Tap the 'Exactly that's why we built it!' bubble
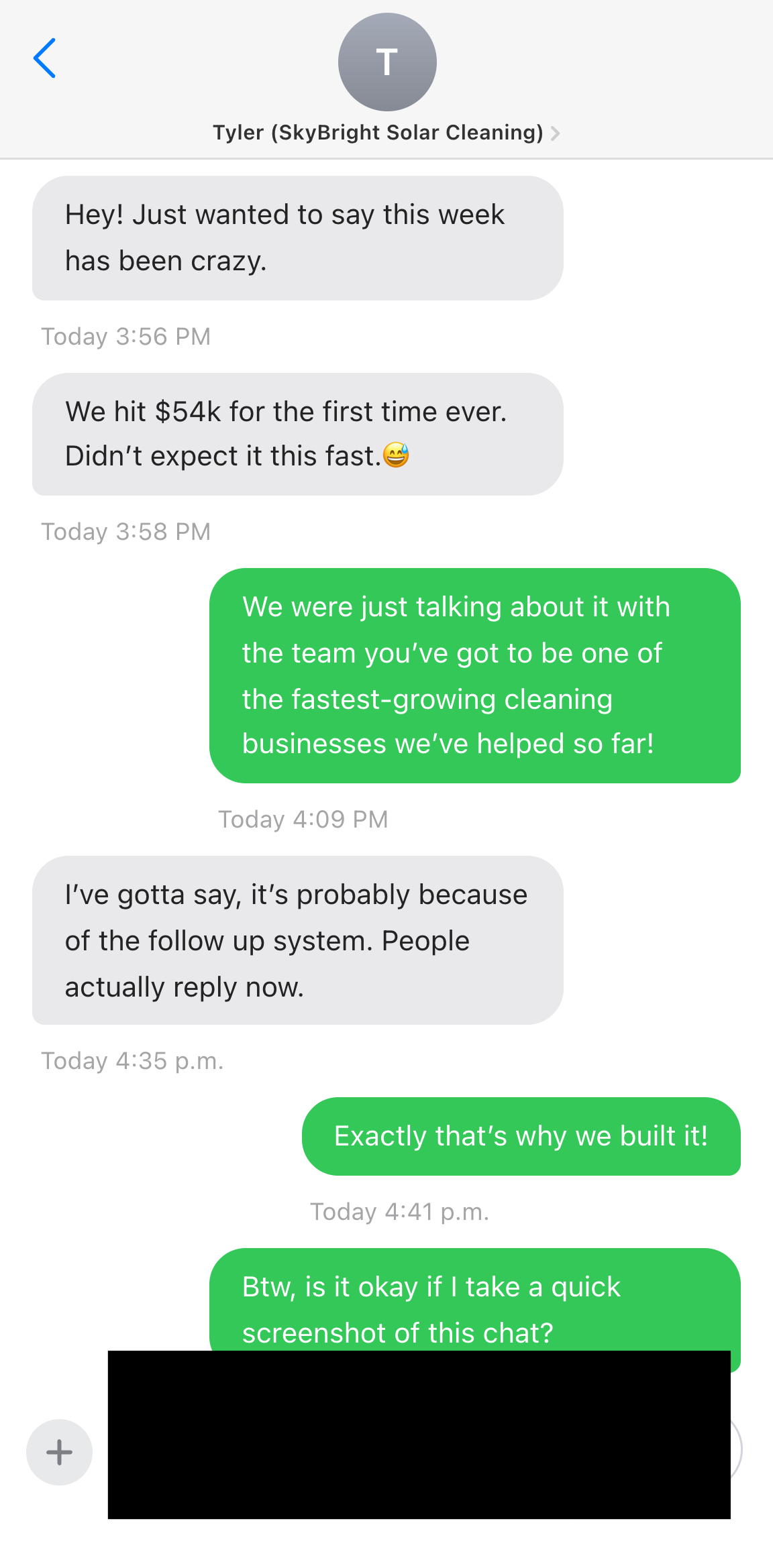The height and width of the screenshot is (1568, 773). [x=522, y=1137]
